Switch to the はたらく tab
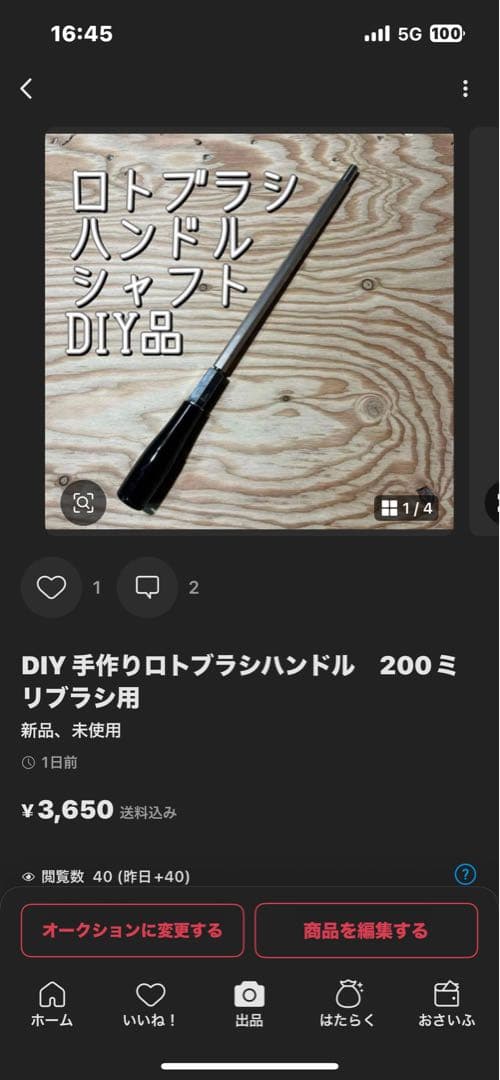The width and height of the screenshot is (500, 1080). tap(348, 1005)
